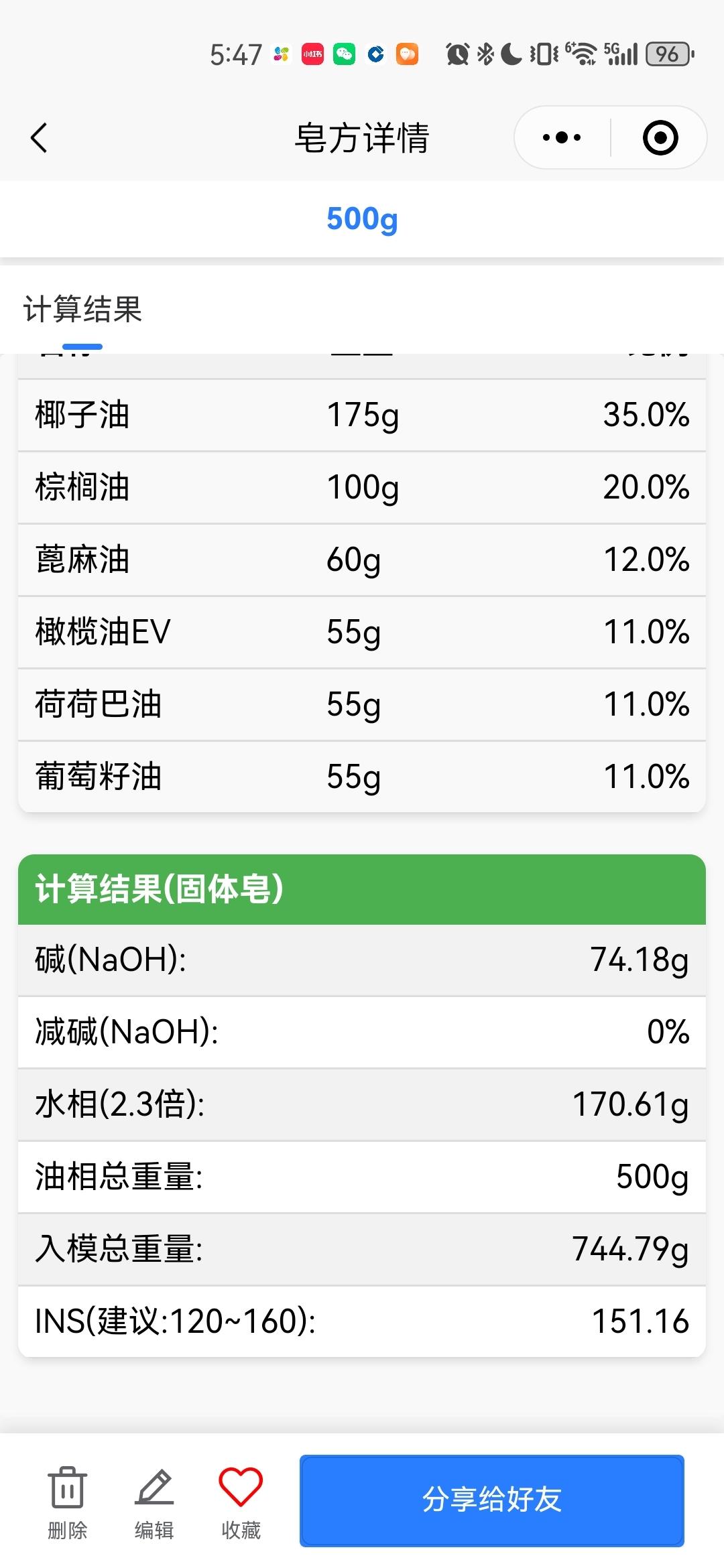The width and height of the screenshot is (724, 1568).
Task: Go back from the soap recipe details
Action: pos(39,138)
